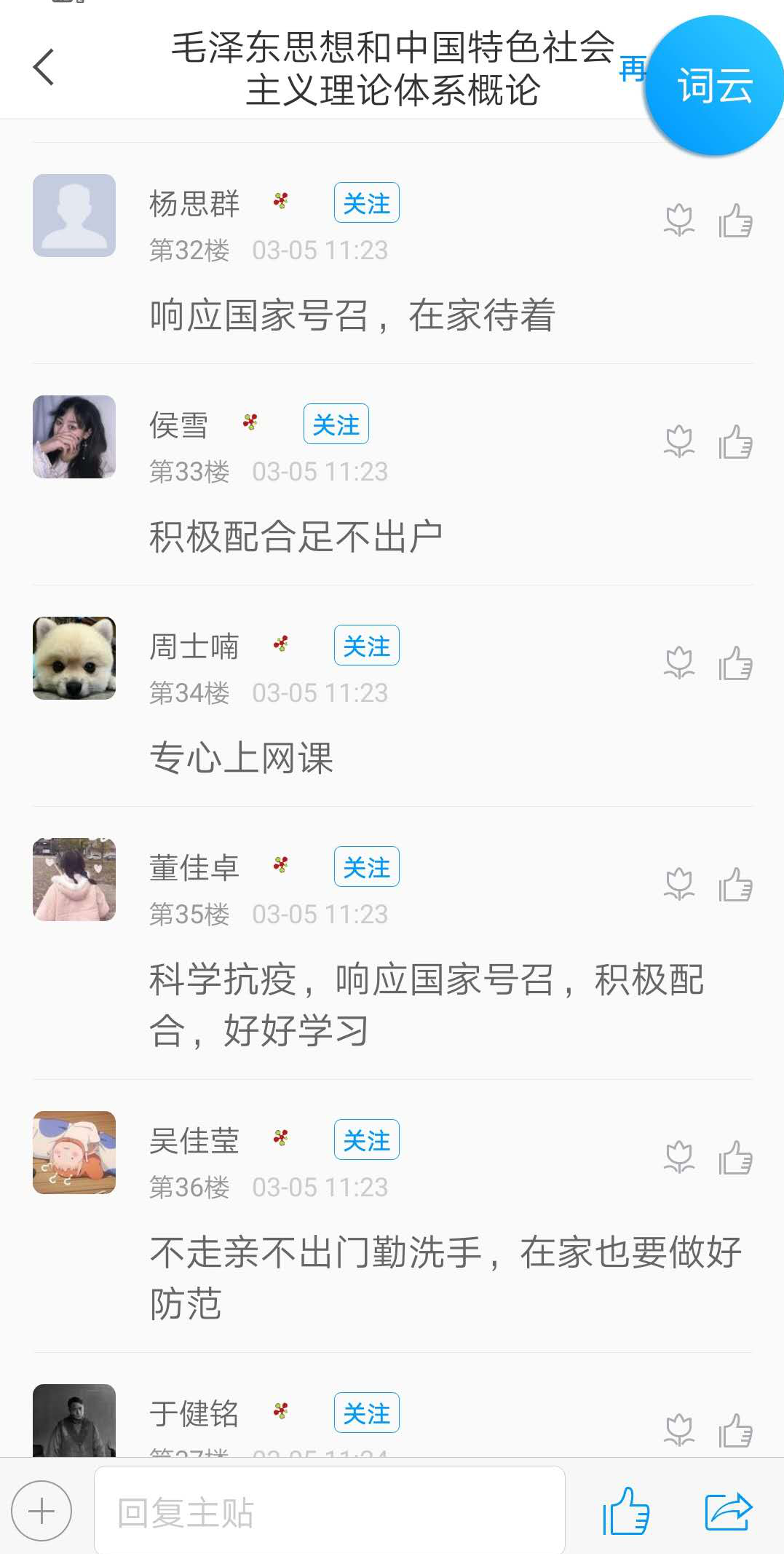The image size is (784, 1556).
Task: Follow 周士喃
Action: pos(366,646)
